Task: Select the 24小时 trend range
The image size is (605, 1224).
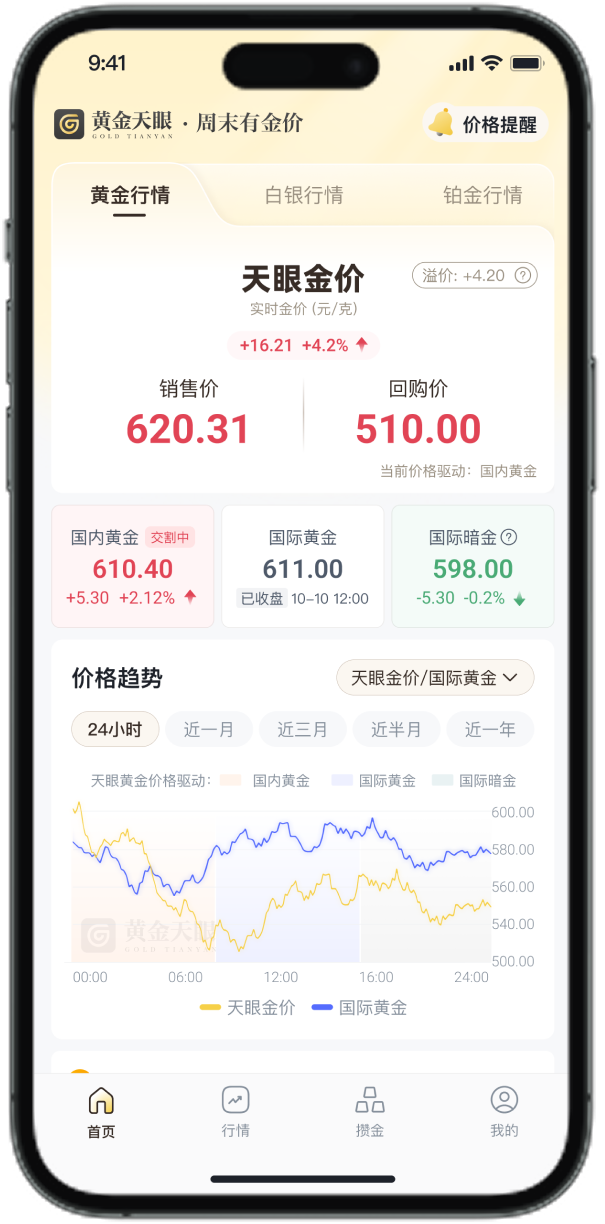Action: (x=115, y=730)
